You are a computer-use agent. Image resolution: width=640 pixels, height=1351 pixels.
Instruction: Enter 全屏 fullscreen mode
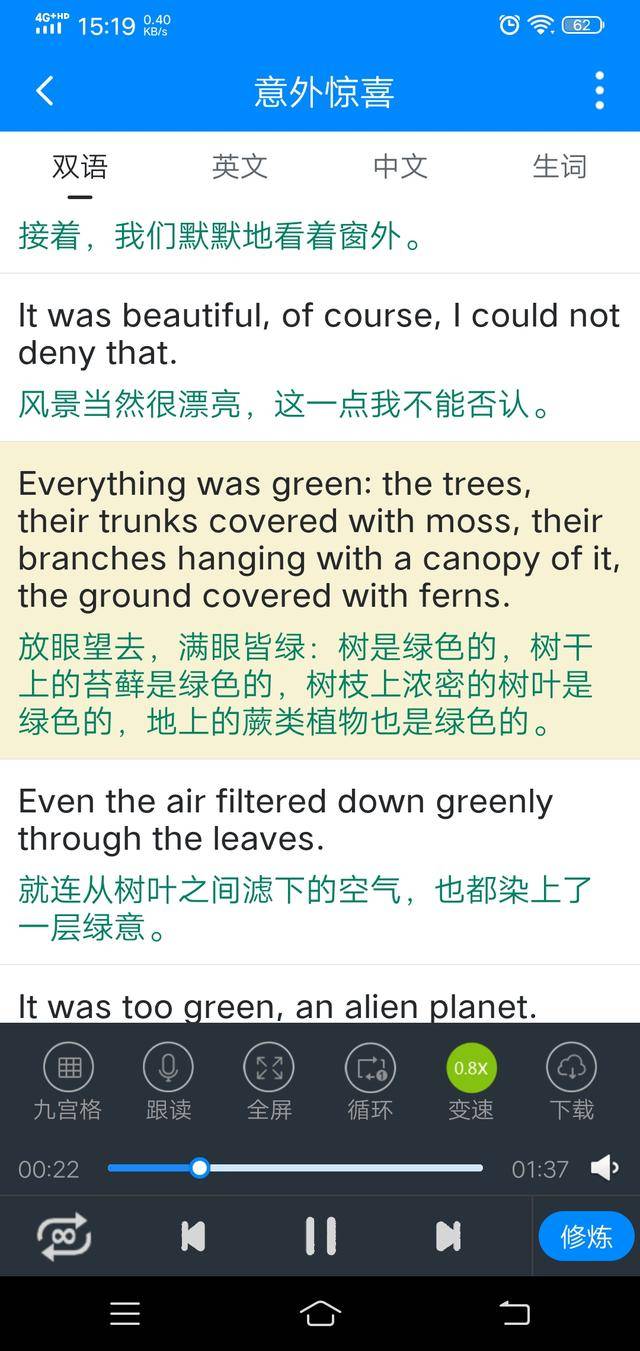click(x=269, y=1080)
